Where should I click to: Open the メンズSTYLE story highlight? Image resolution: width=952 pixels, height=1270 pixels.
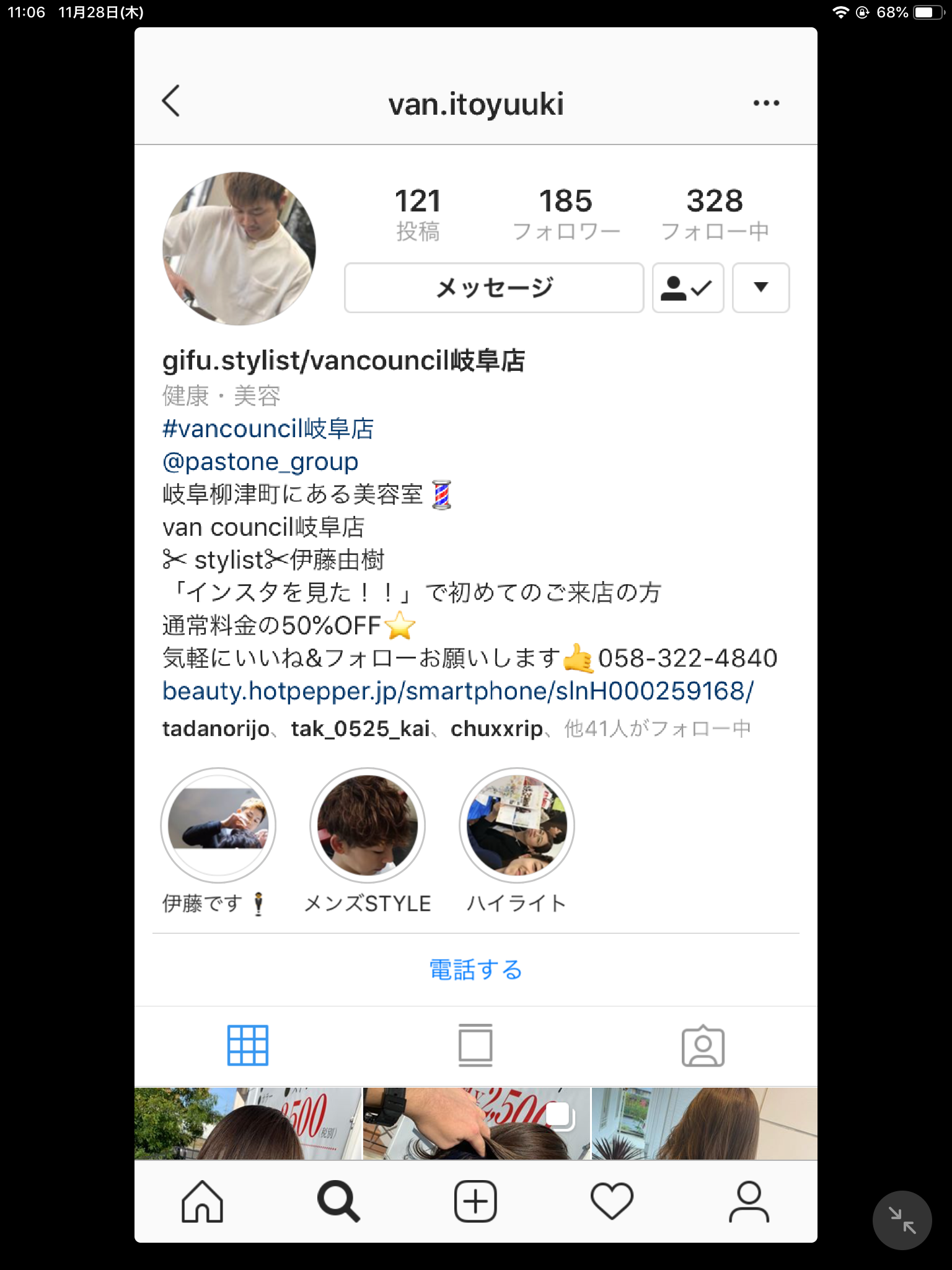tap(368, 825)
